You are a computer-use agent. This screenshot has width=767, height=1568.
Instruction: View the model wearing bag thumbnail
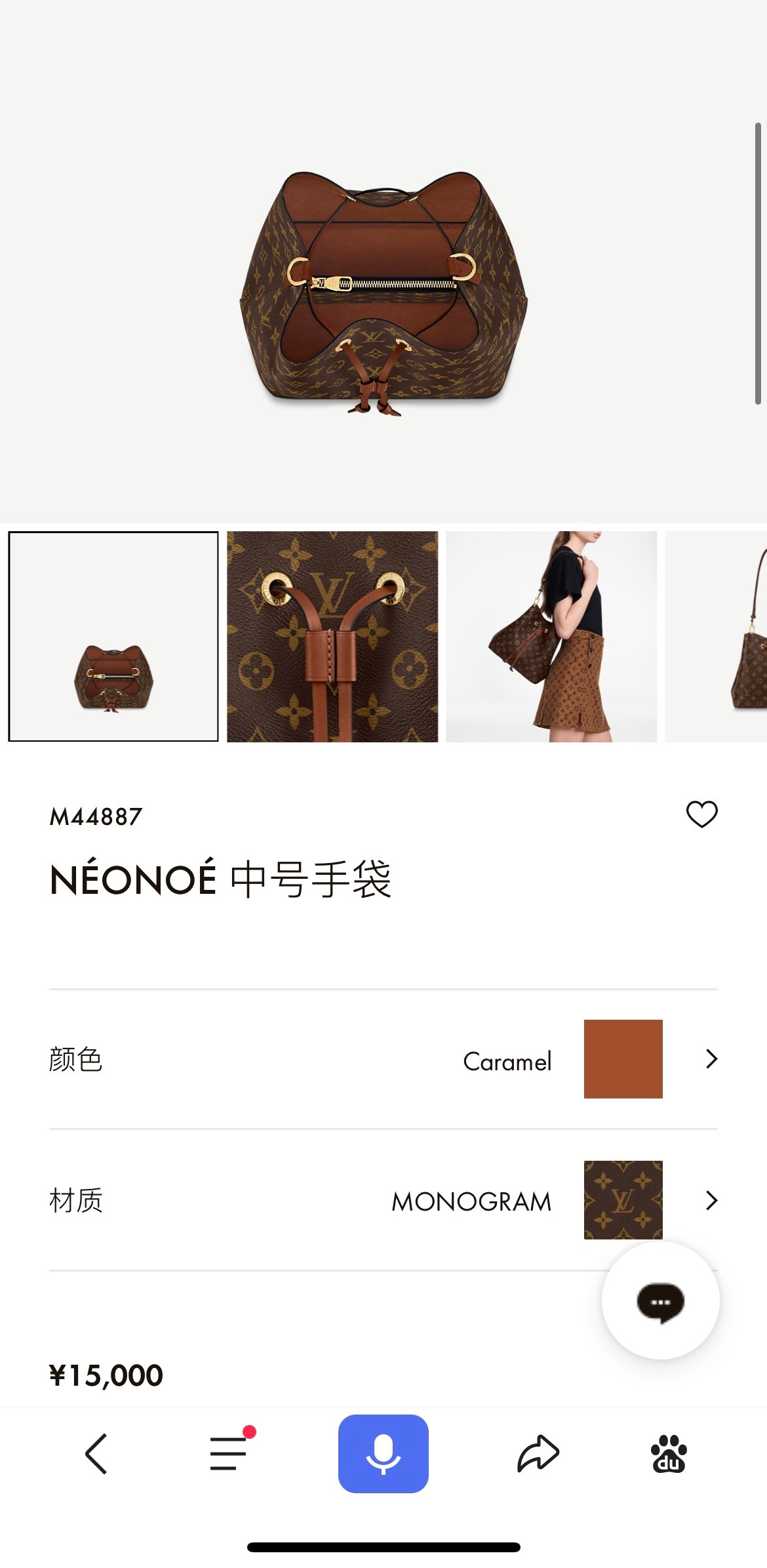click(551, 636)
